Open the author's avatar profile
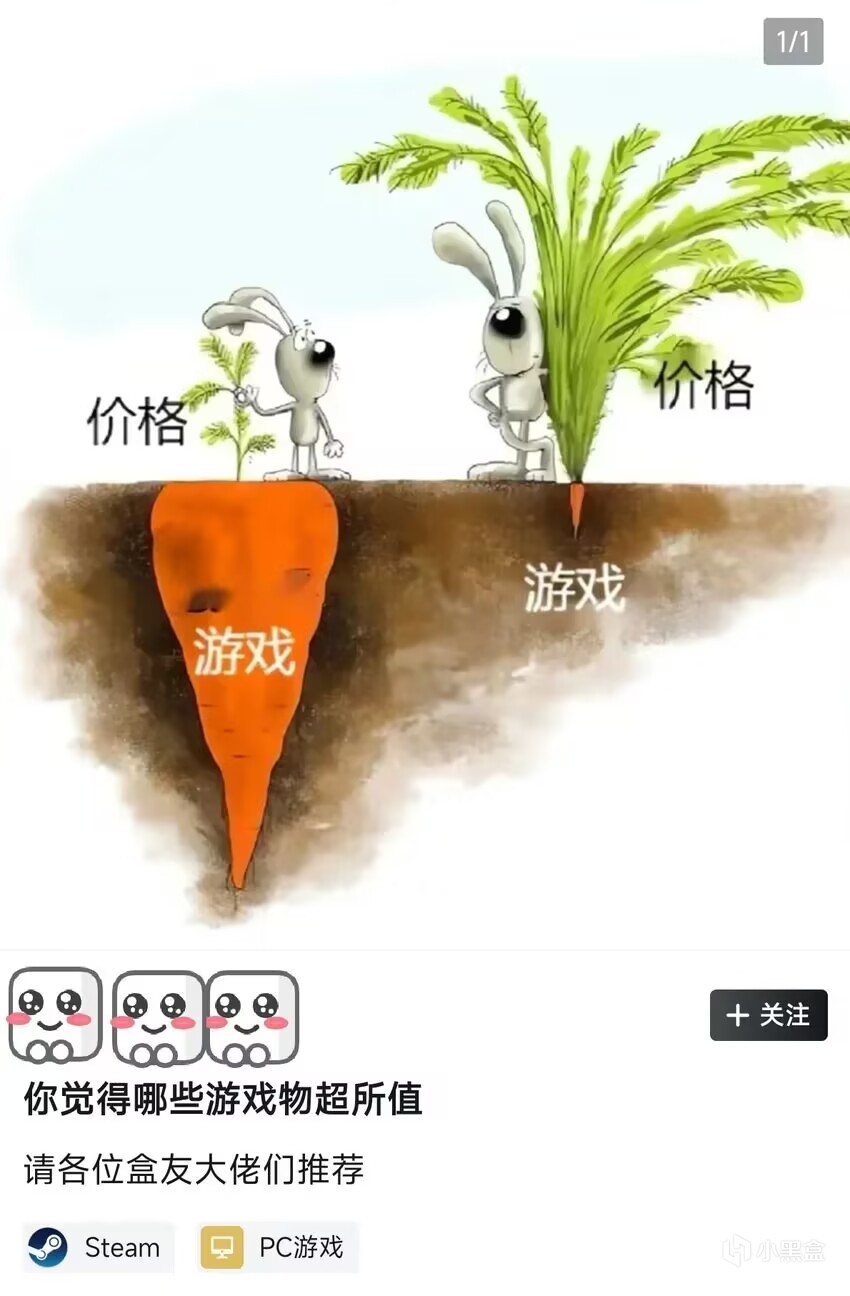Image resolution: width=850 pixels, height=1296 pixels. click(56, 1015)
